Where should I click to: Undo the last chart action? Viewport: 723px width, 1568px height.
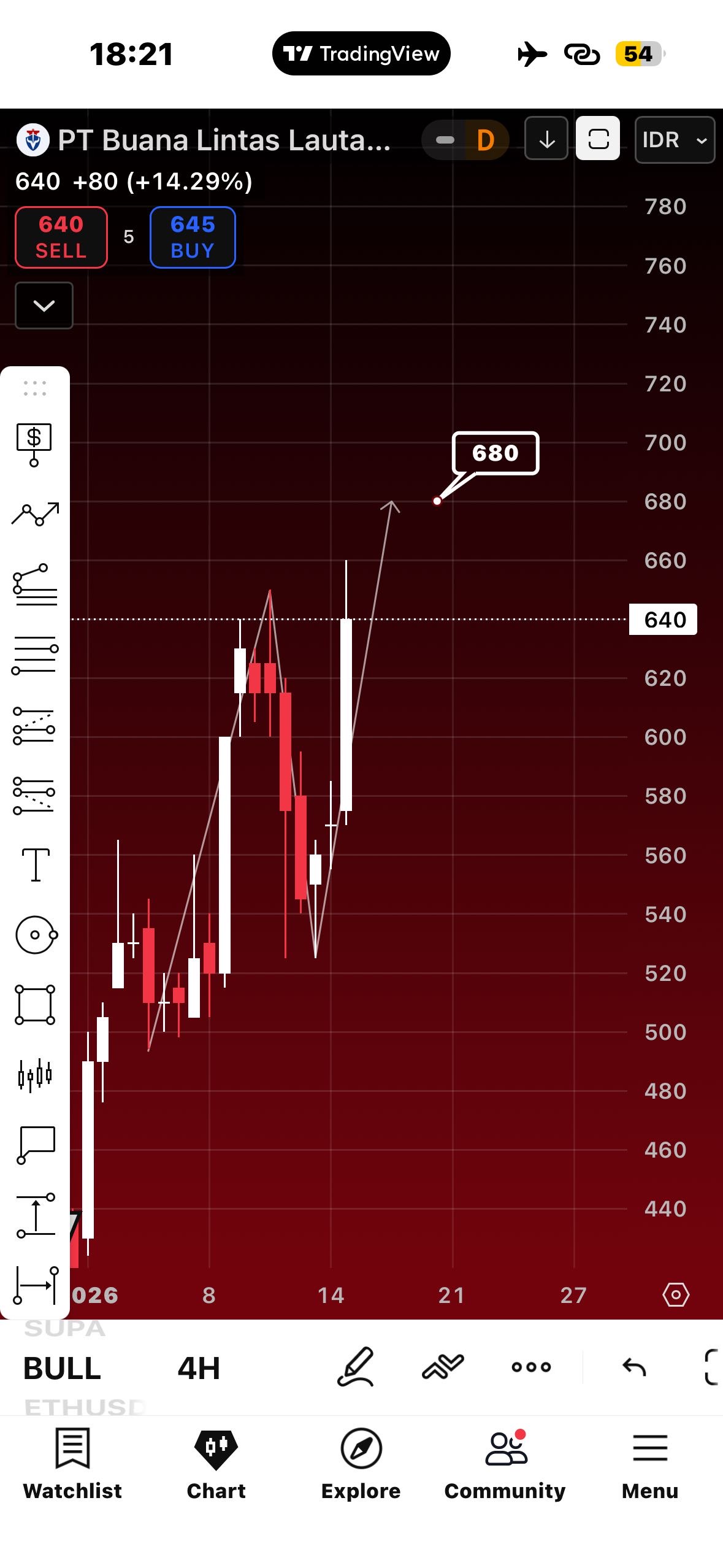[x=634, y=1367]
